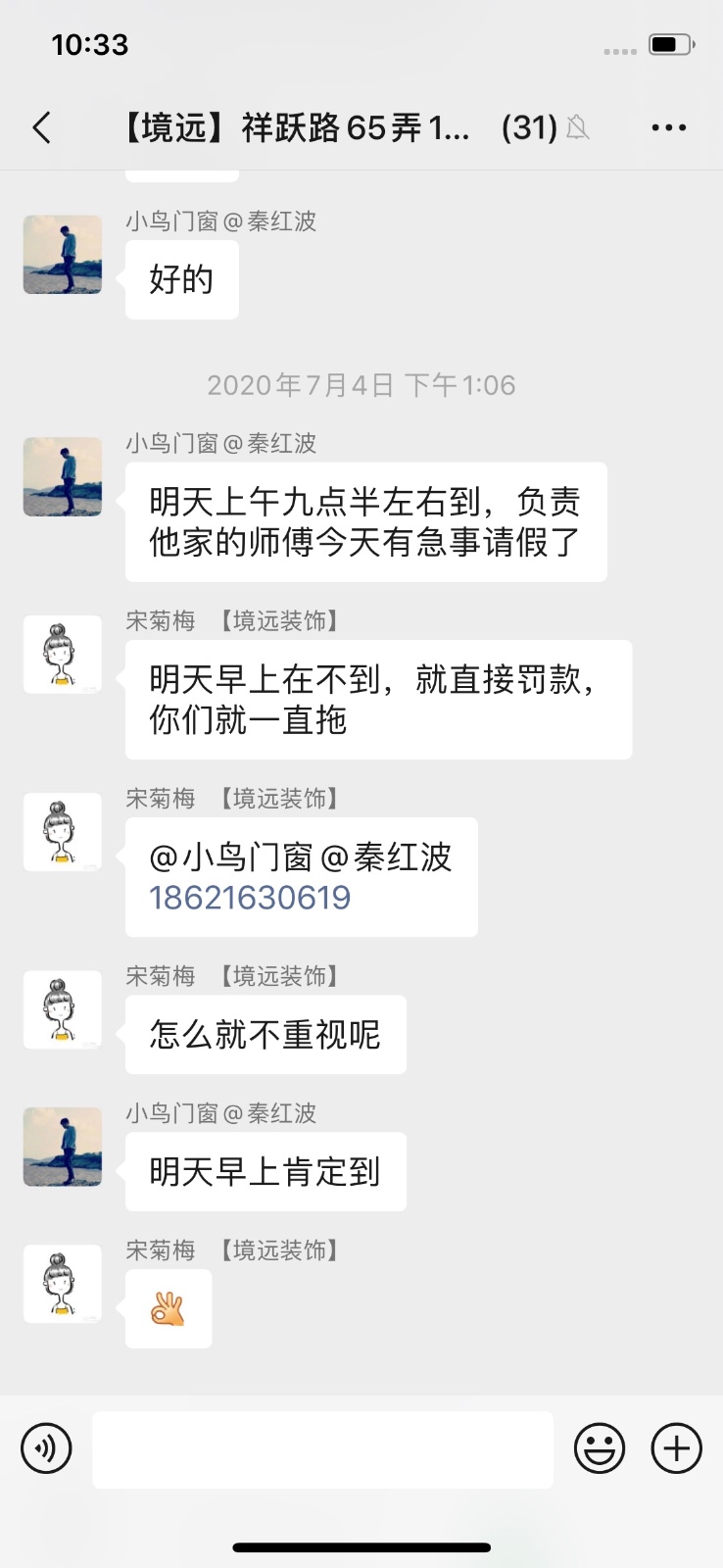
Task: Go back to the chat list
Action: (42, 127)
